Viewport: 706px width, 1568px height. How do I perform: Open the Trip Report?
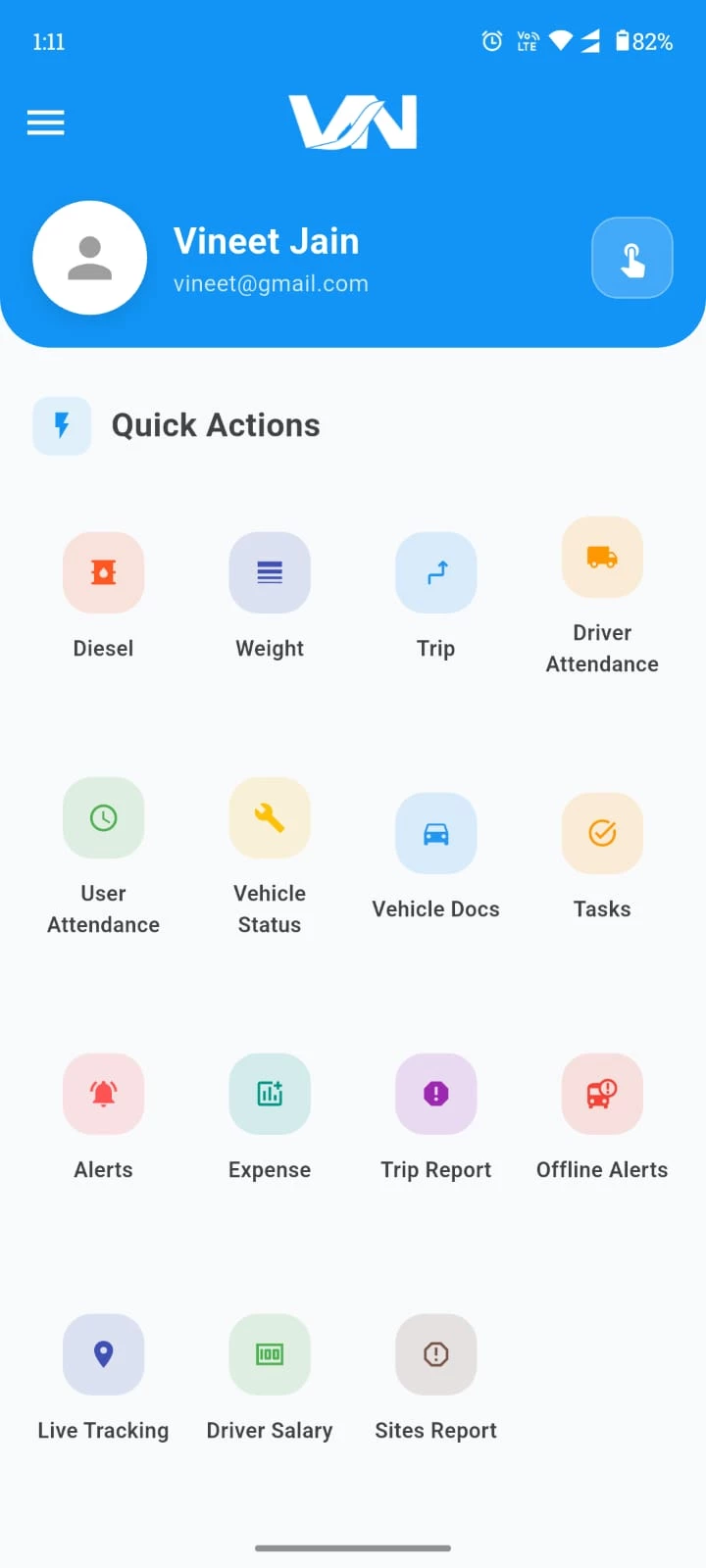(x=435, y=1095)
